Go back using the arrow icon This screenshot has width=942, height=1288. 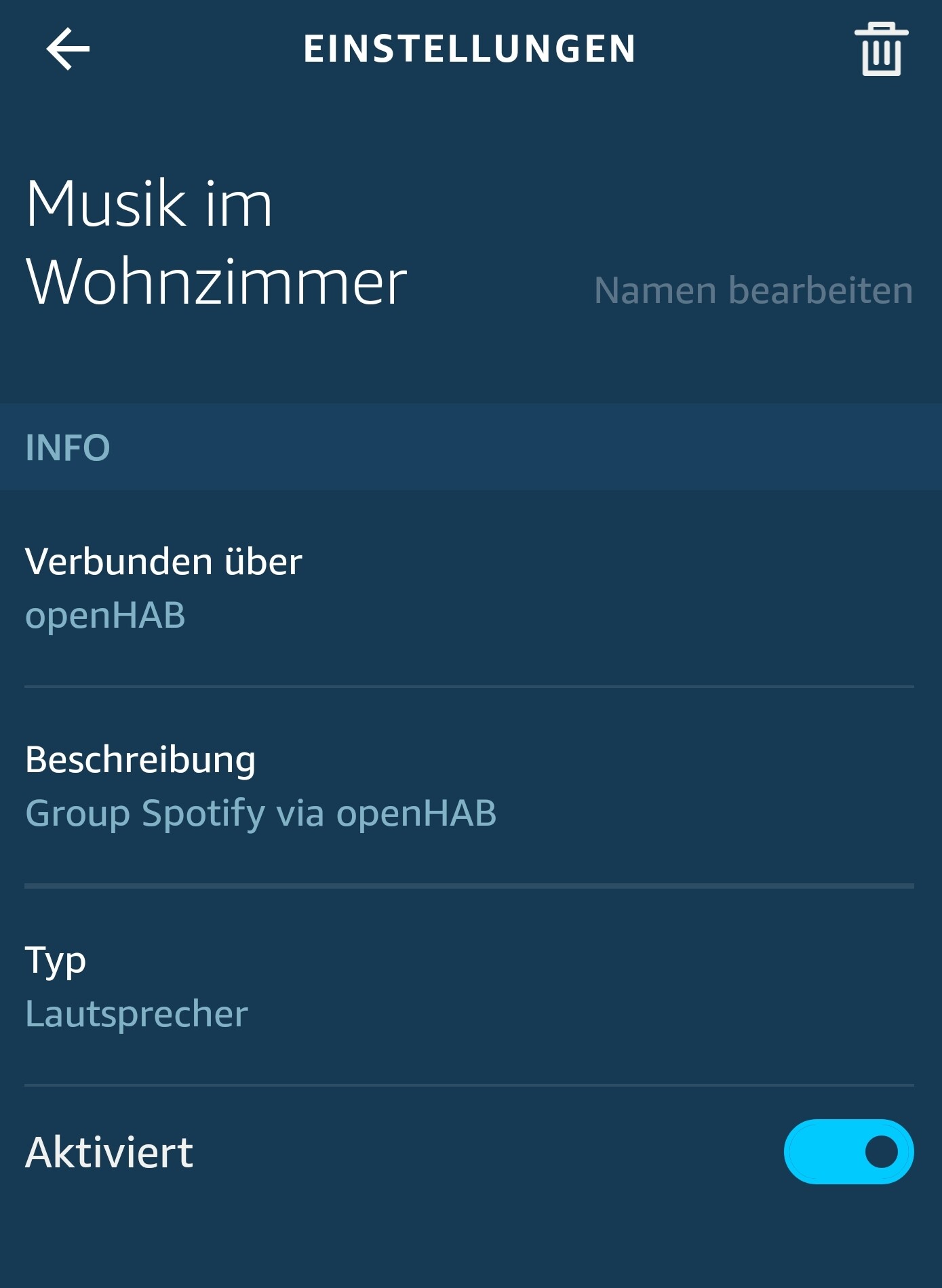[68, 49]
